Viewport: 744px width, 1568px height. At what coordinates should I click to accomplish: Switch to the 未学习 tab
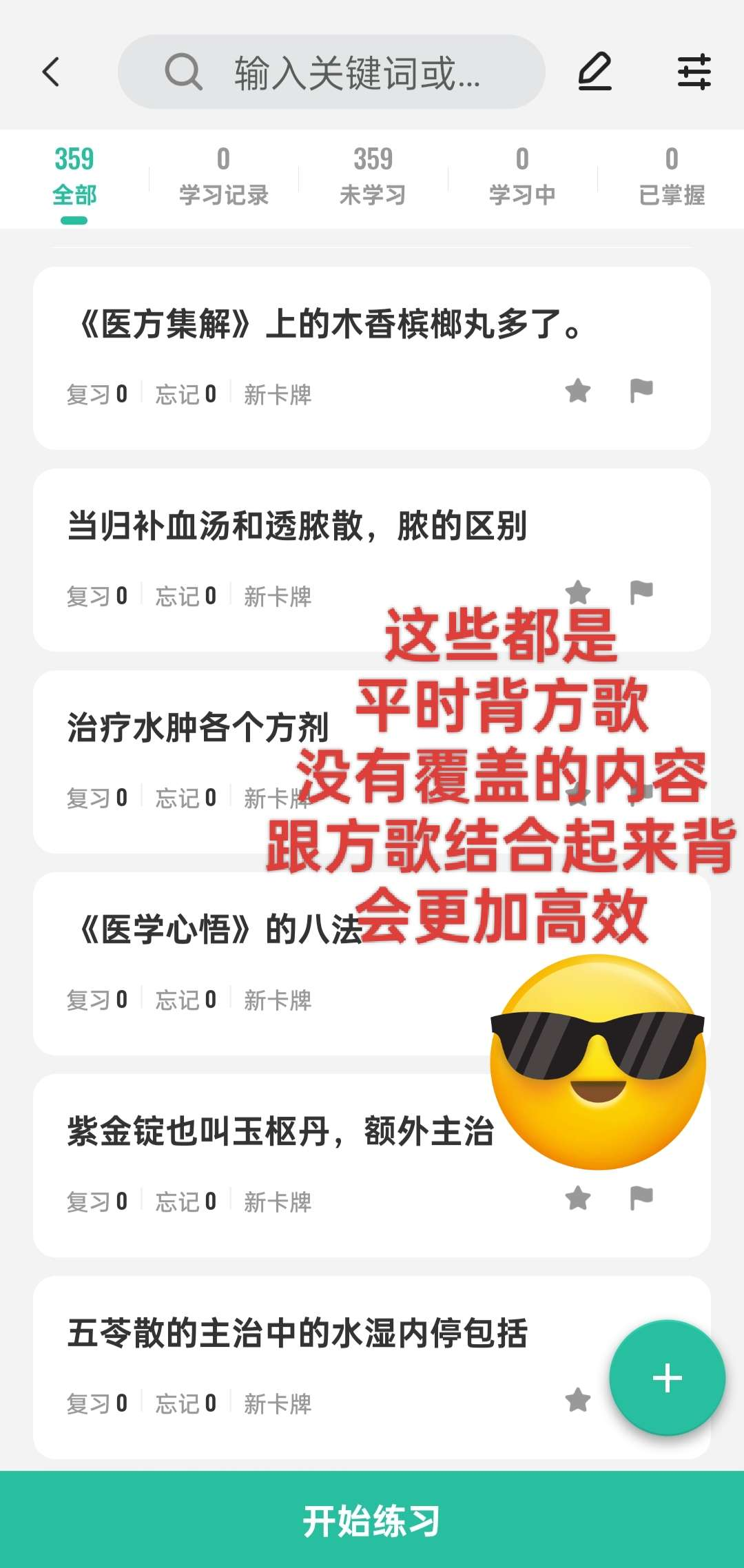point(373,177)
